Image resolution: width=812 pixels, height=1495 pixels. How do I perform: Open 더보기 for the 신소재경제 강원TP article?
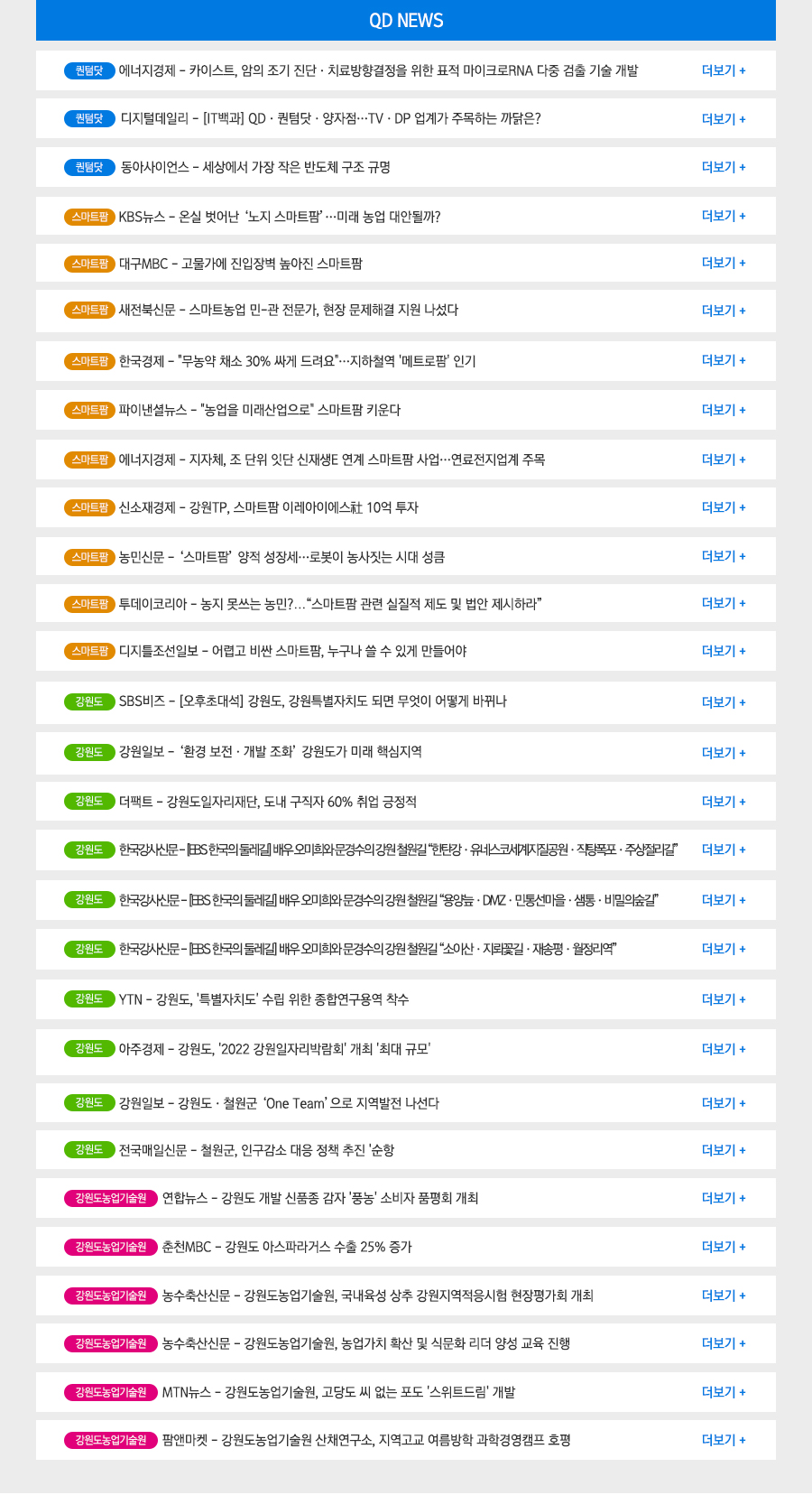724,507
